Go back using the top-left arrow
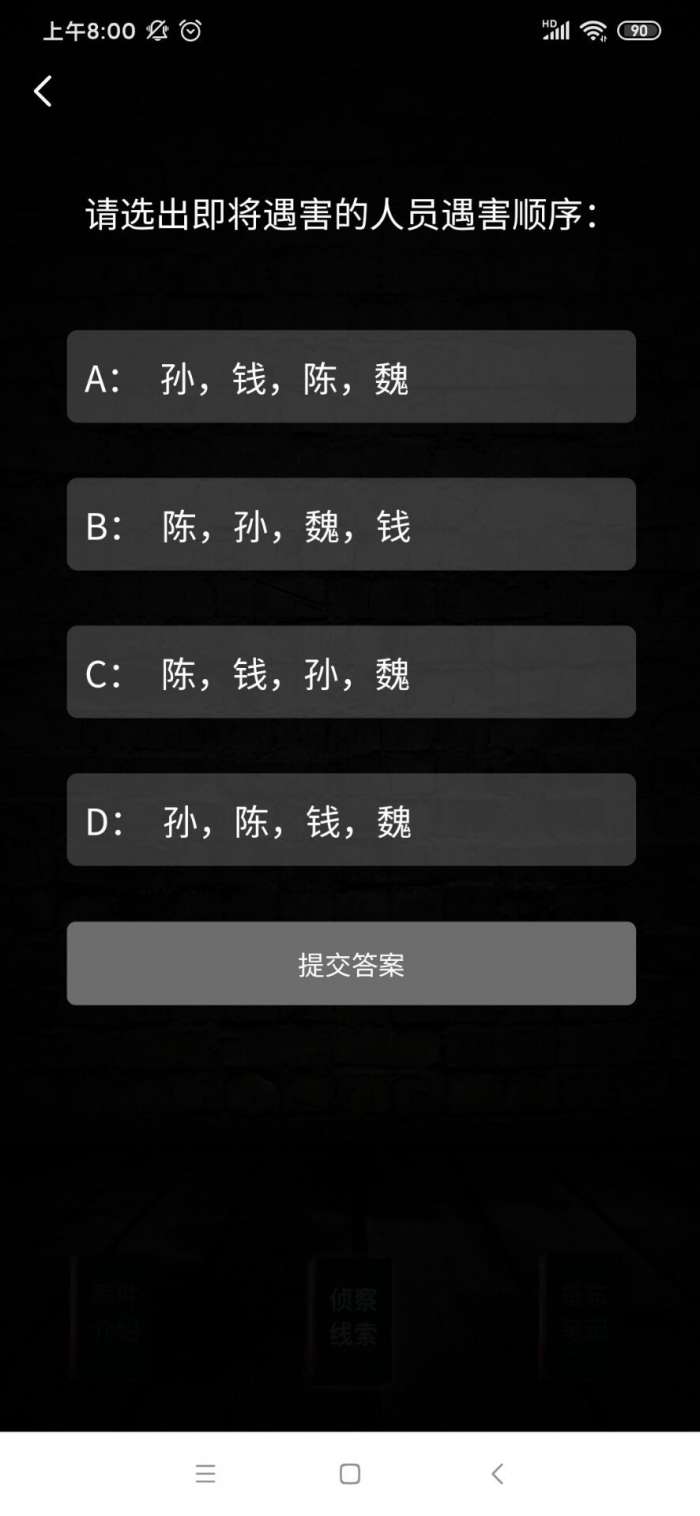The width and height of the screenshot is (700, 1516). click(x=42, y=91)
